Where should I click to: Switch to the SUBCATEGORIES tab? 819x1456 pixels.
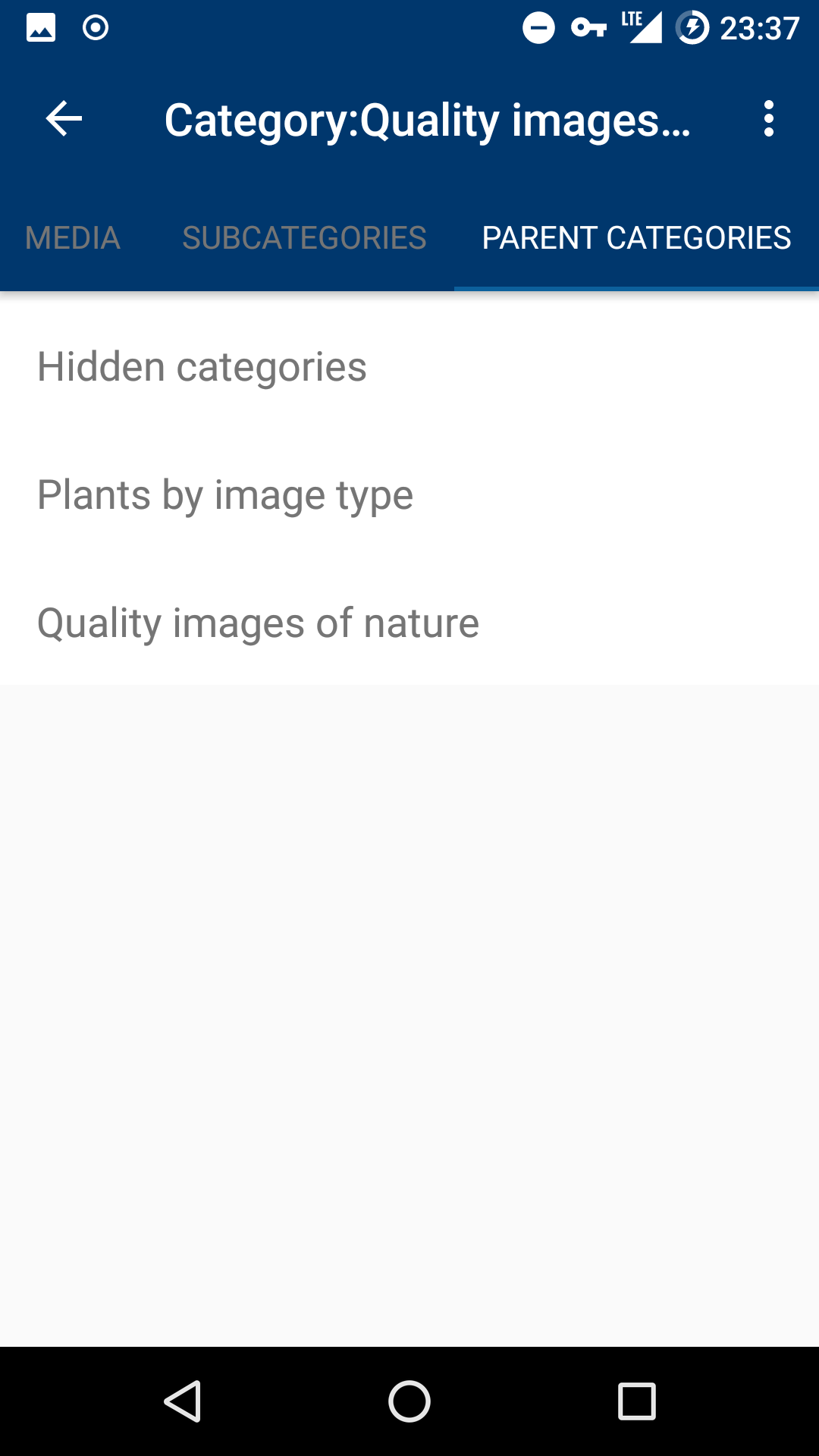tap(303, 237)
